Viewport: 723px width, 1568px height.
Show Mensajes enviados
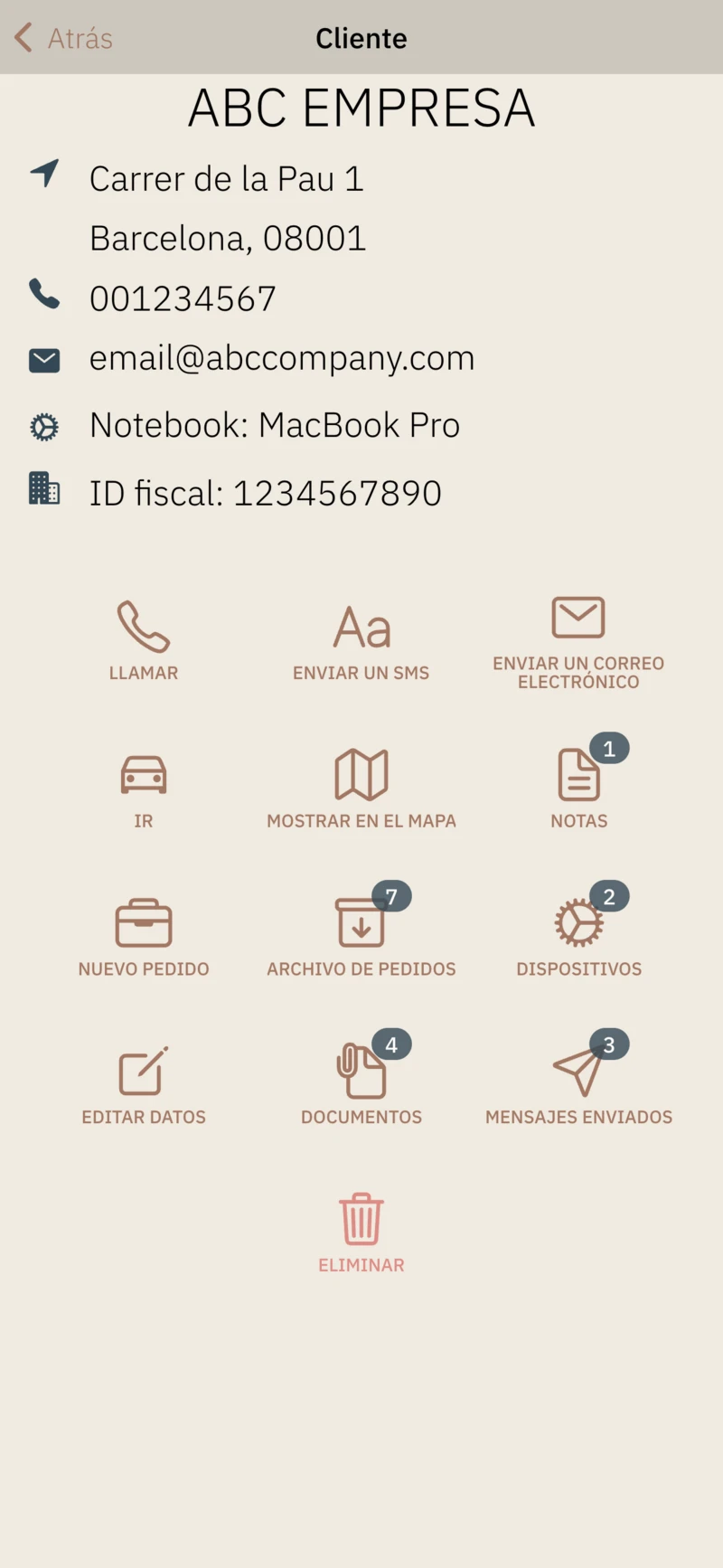(579, 1084)
